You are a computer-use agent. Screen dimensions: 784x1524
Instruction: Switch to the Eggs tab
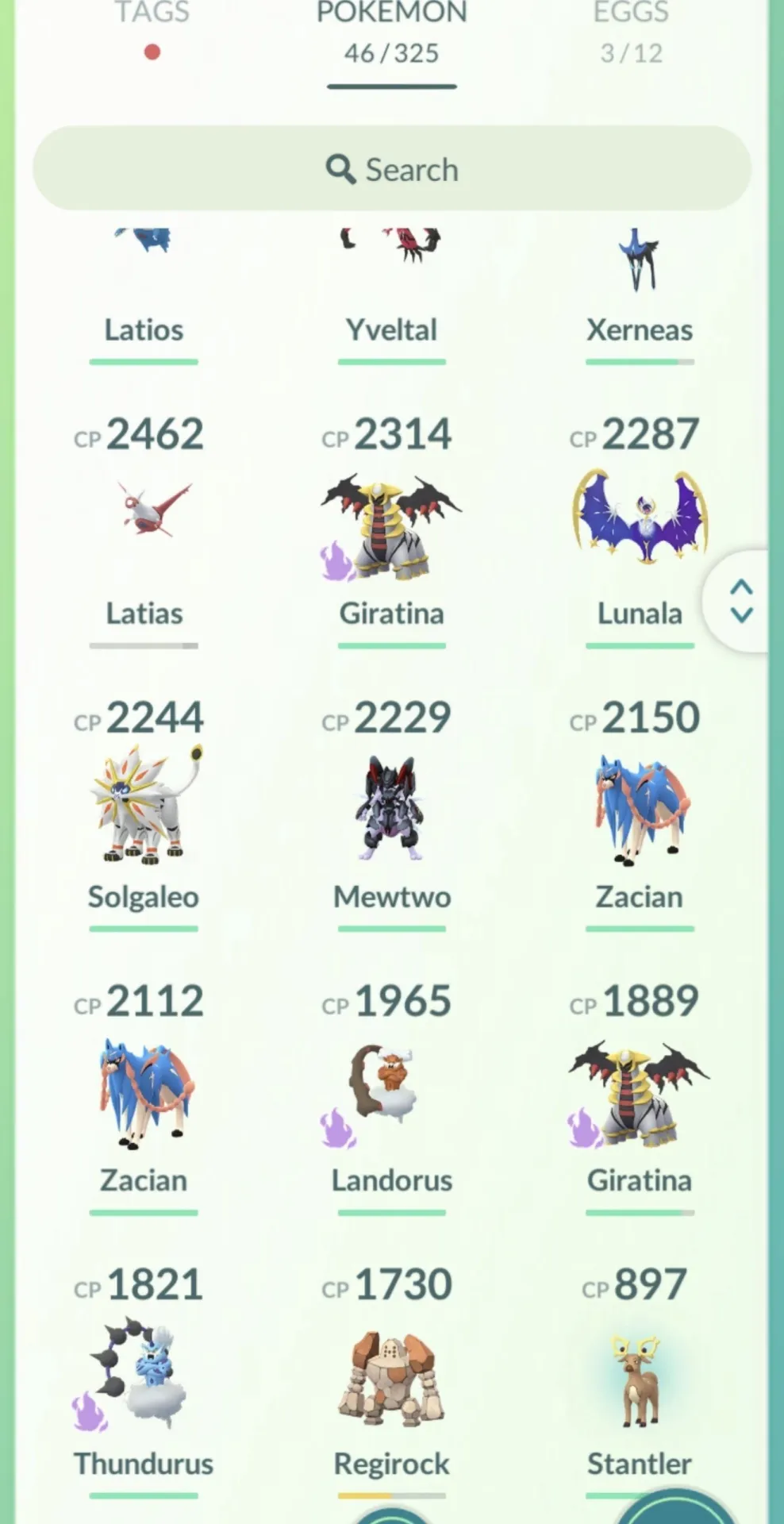click(632, 32)
